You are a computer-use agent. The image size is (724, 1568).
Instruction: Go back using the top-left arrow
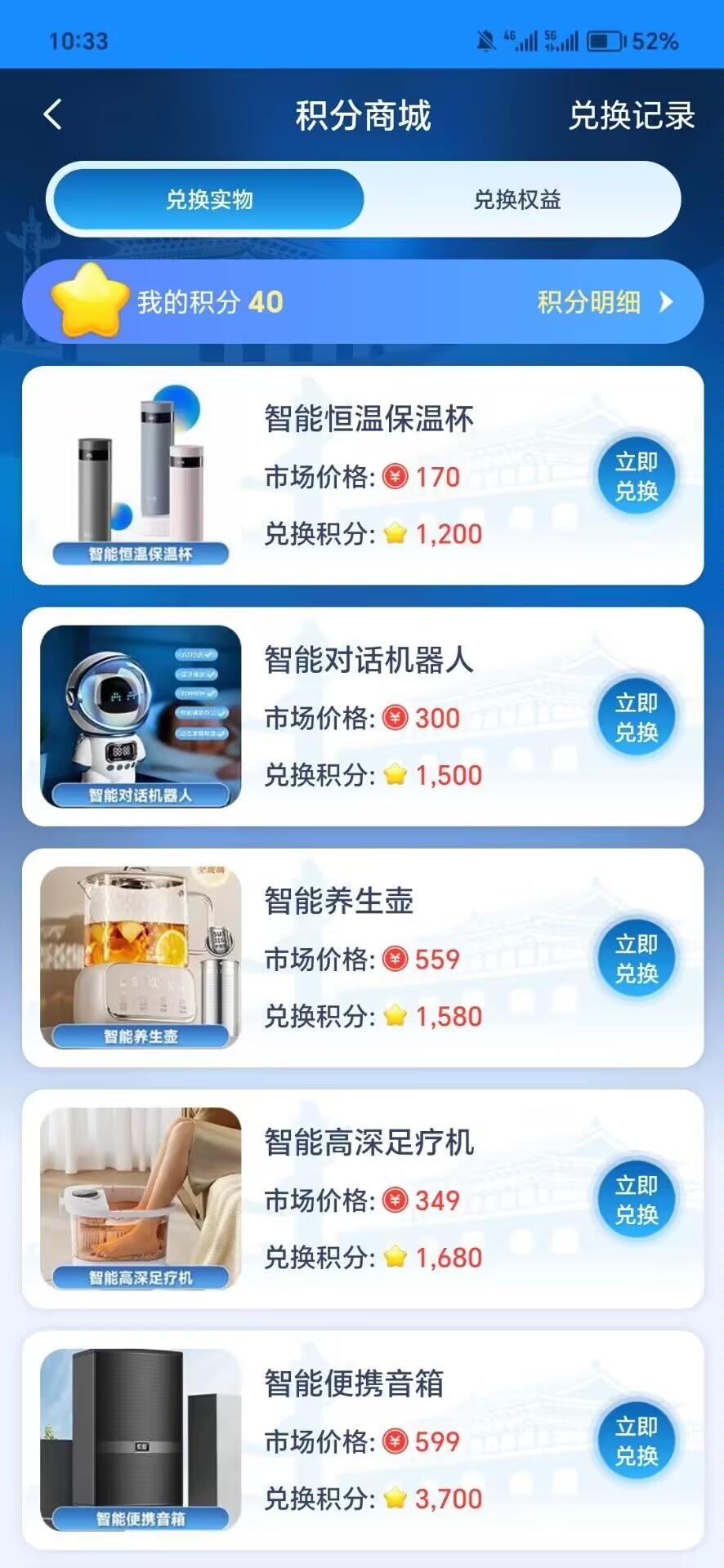click(53, 115)
